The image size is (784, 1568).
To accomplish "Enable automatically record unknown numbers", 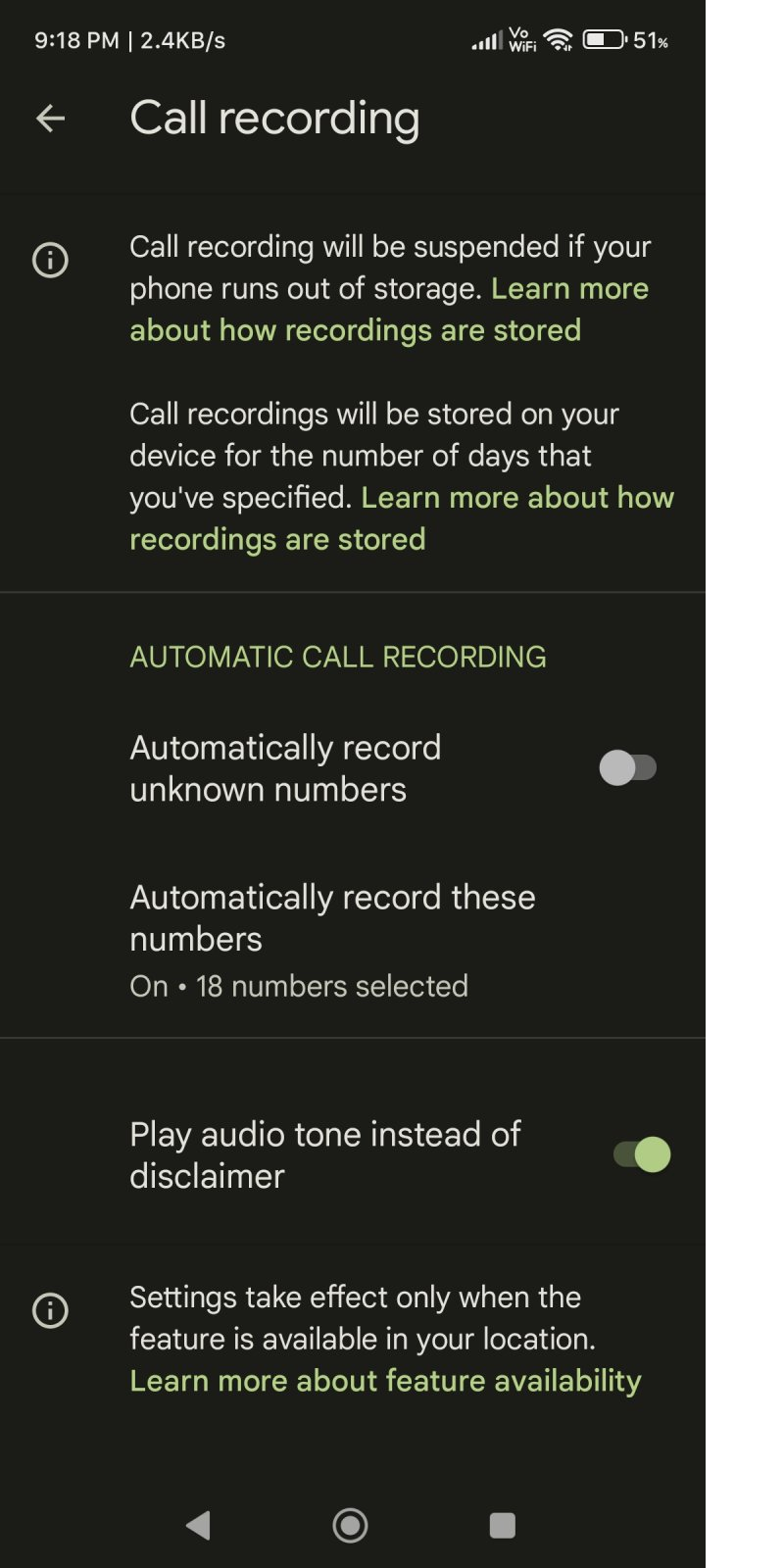I will [x=627, y=767].
